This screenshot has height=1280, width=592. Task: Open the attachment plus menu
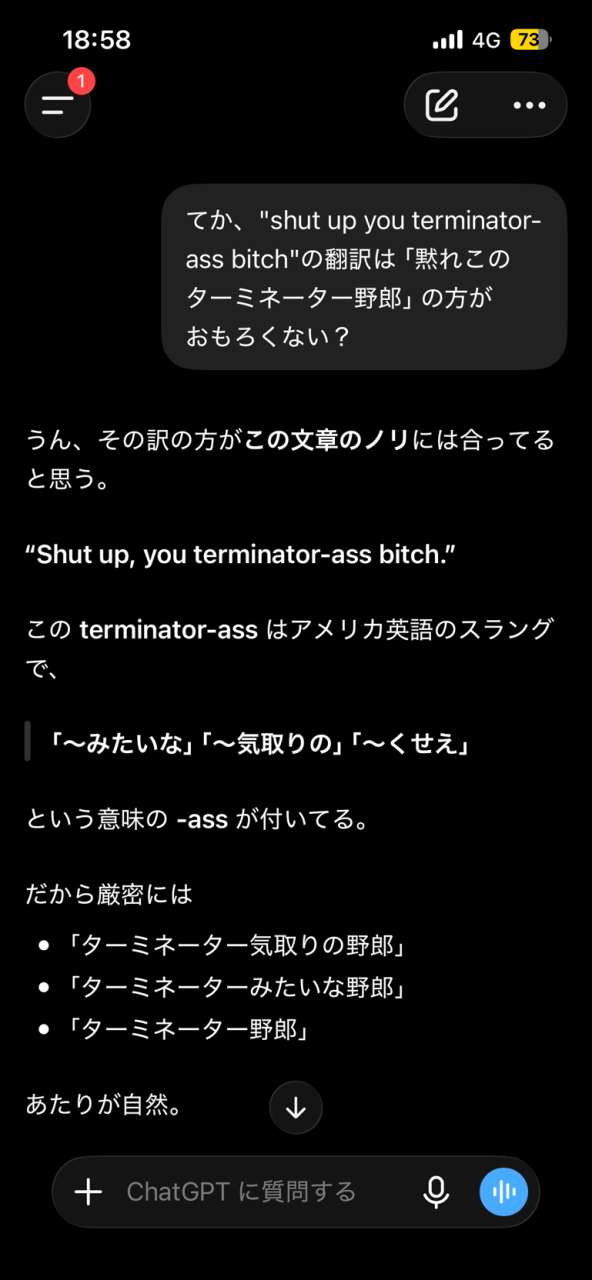89,1191
